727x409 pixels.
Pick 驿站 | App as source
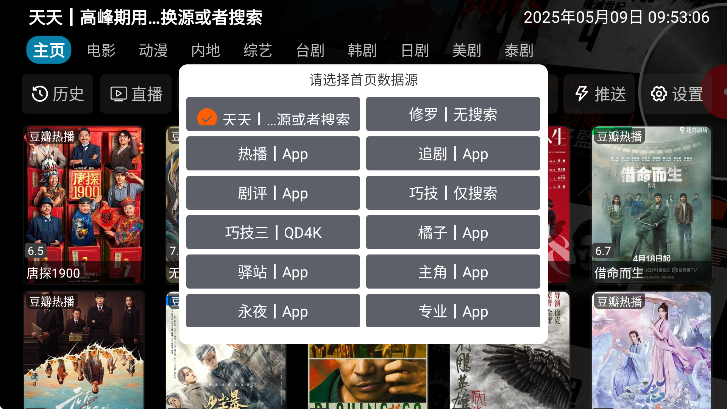pyautogui.click(x=272, y=272)
